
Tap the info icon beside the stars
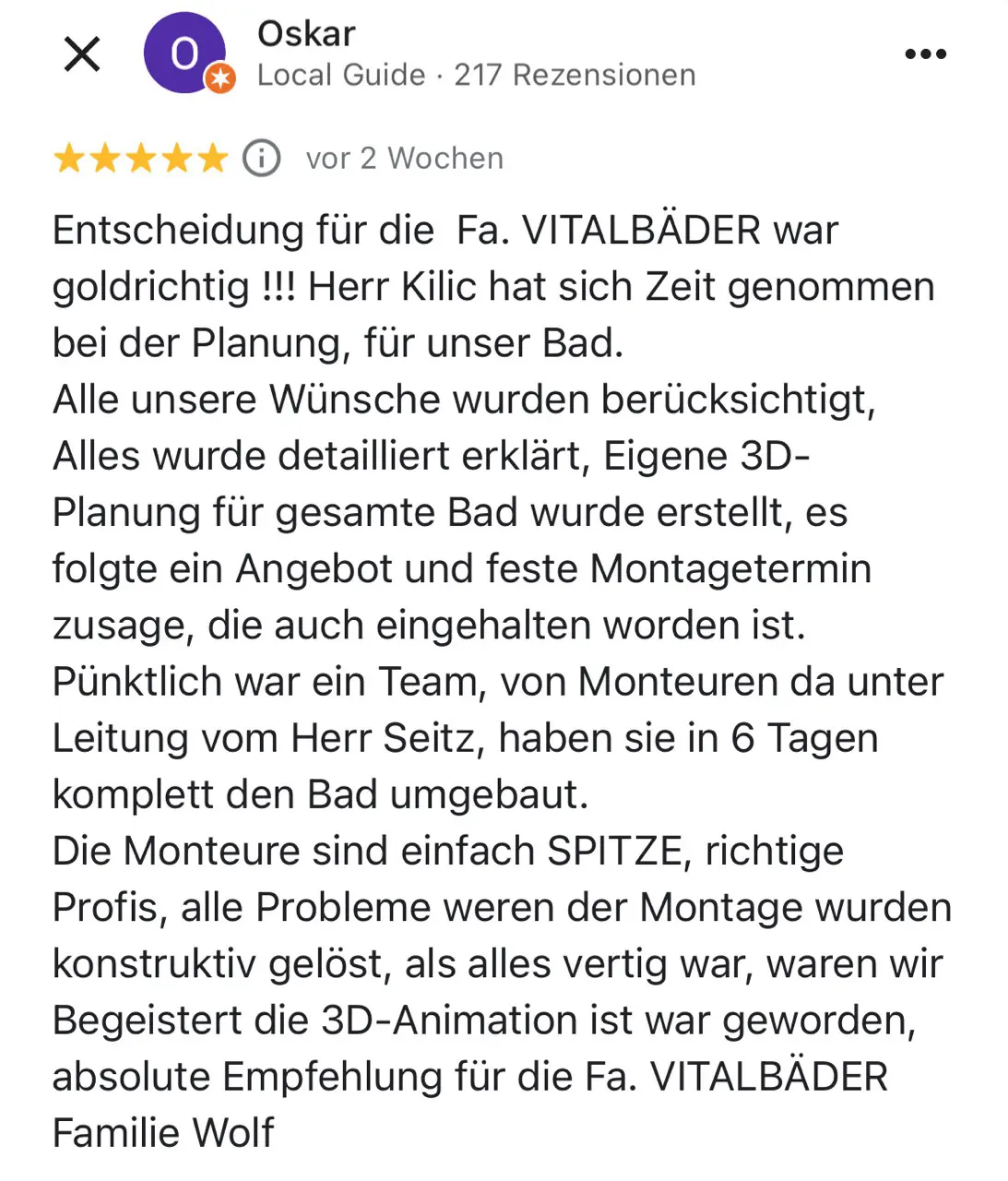[262, 159]
